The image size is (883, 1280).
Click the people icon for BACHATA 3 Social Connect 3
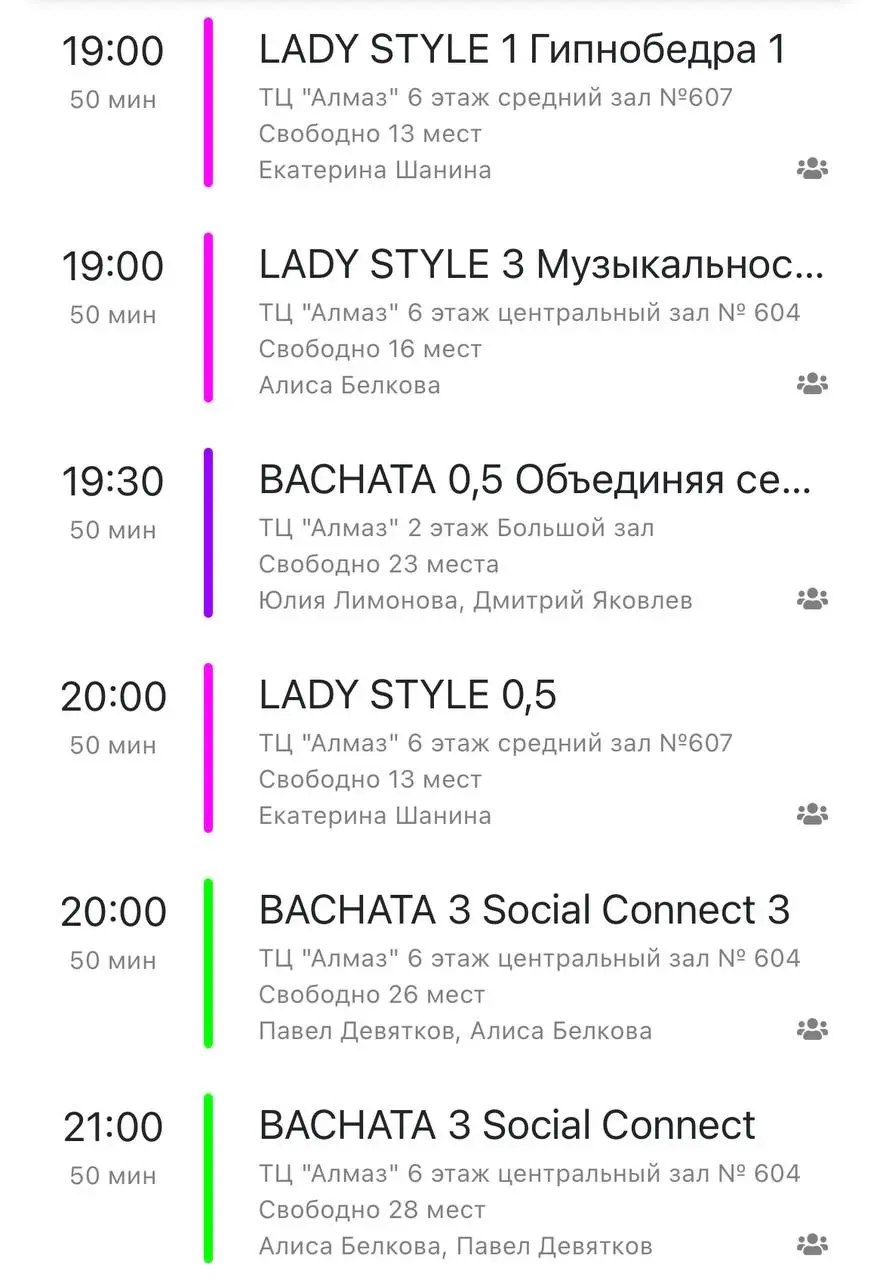point(812,1027)
